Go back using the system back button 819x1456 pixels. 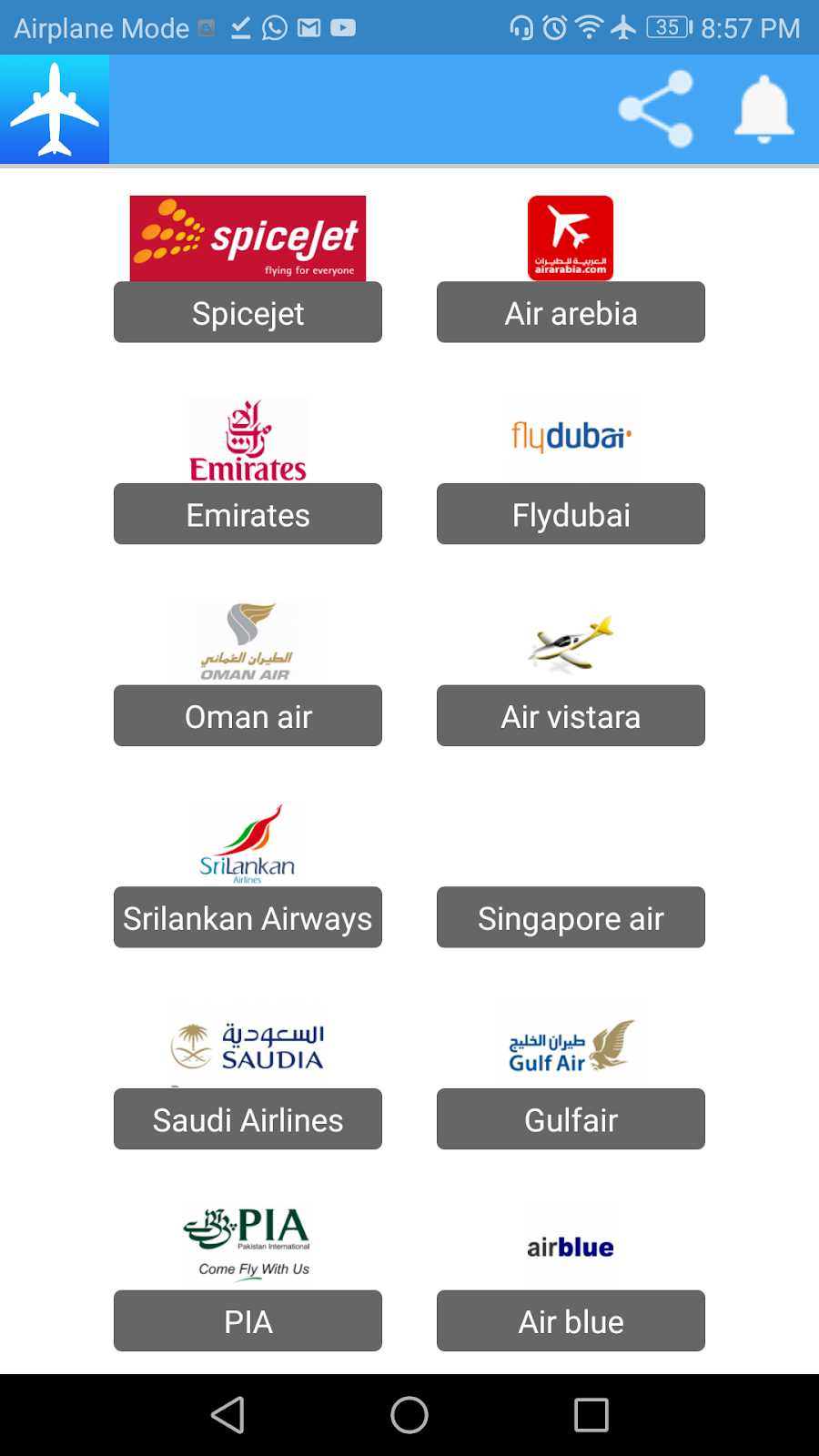[x=227, y=1415]
